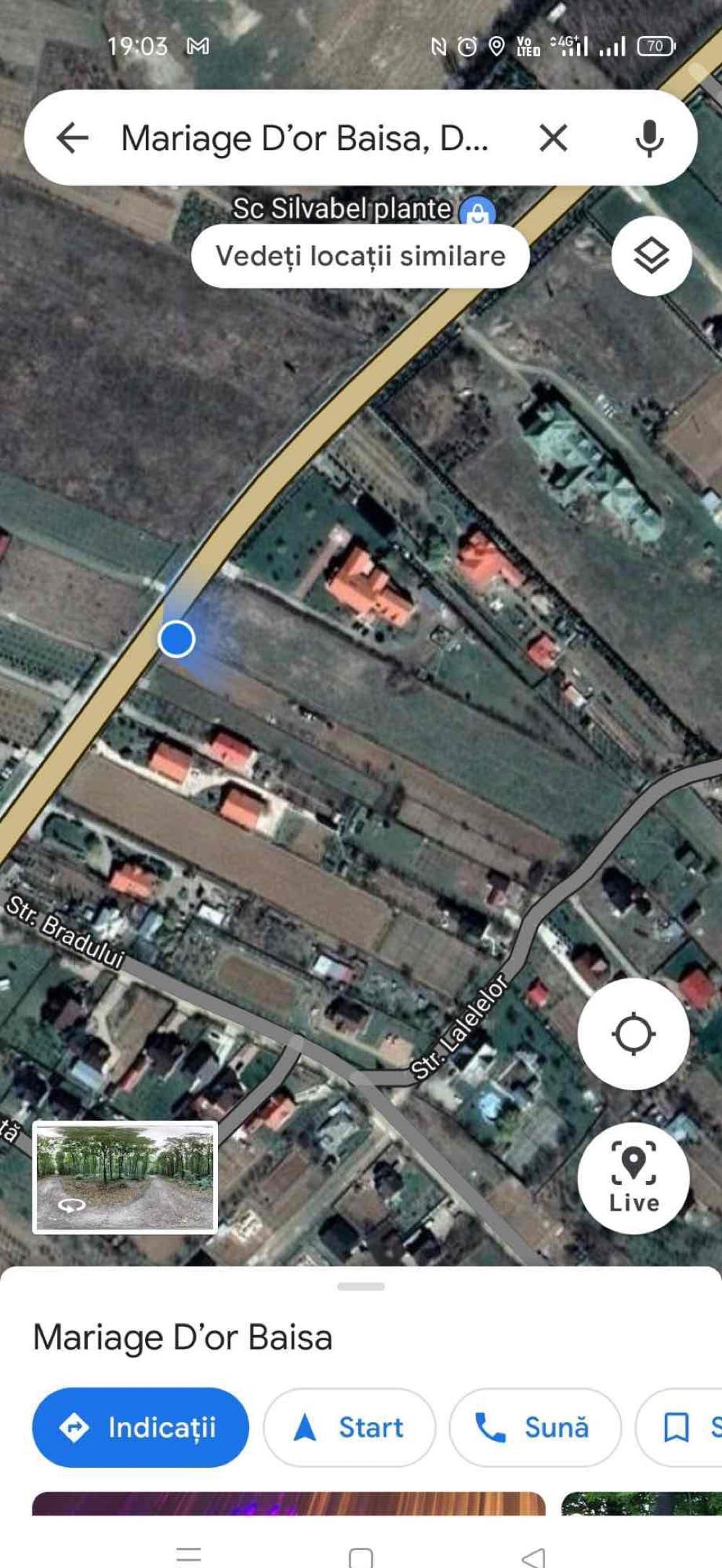Go to the system home screen
The image size is (722, 1568).
(360, 1556)
